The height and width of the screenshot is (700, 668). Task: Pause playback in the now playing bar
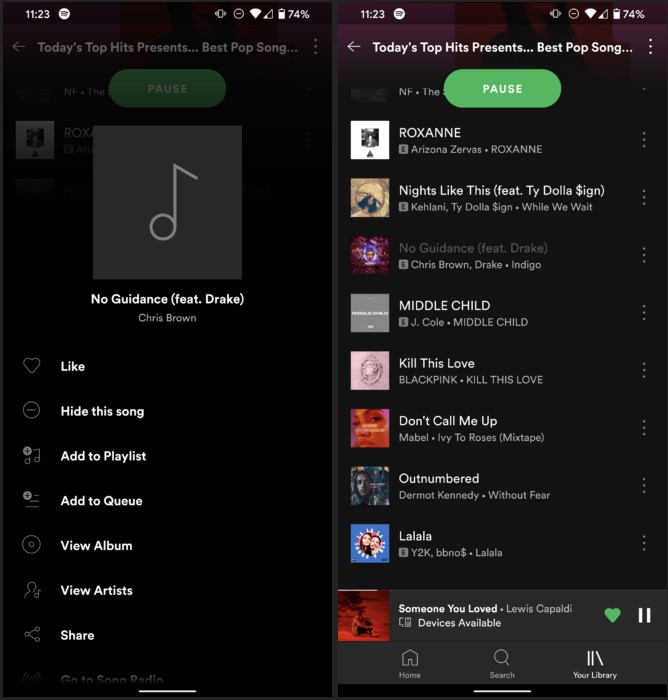click(x=644, y=615)
